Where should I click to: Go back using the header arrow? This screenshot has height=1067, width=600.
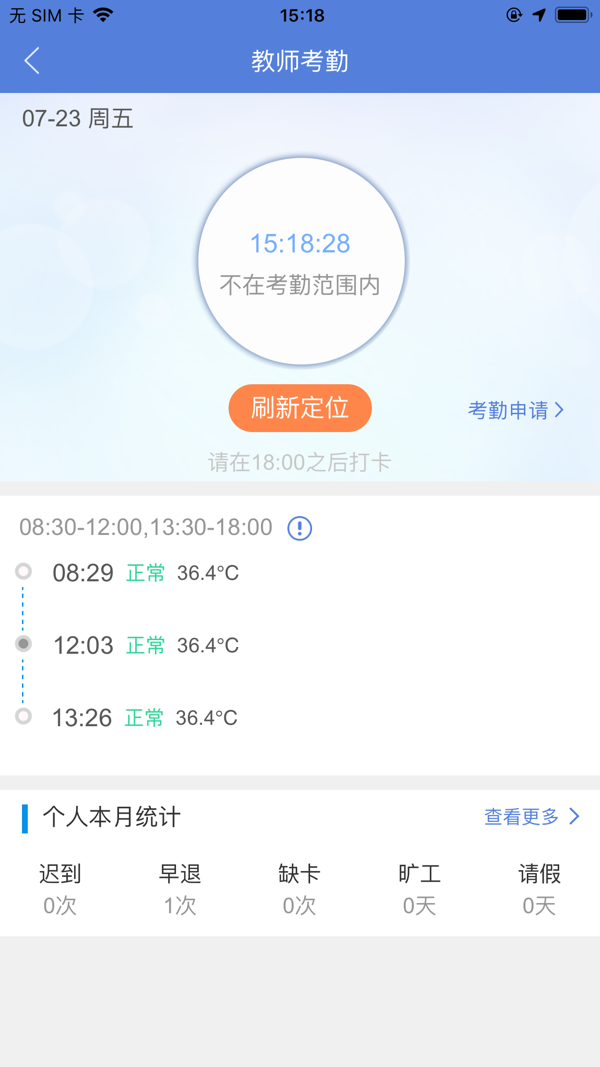(x=32, y=61)
